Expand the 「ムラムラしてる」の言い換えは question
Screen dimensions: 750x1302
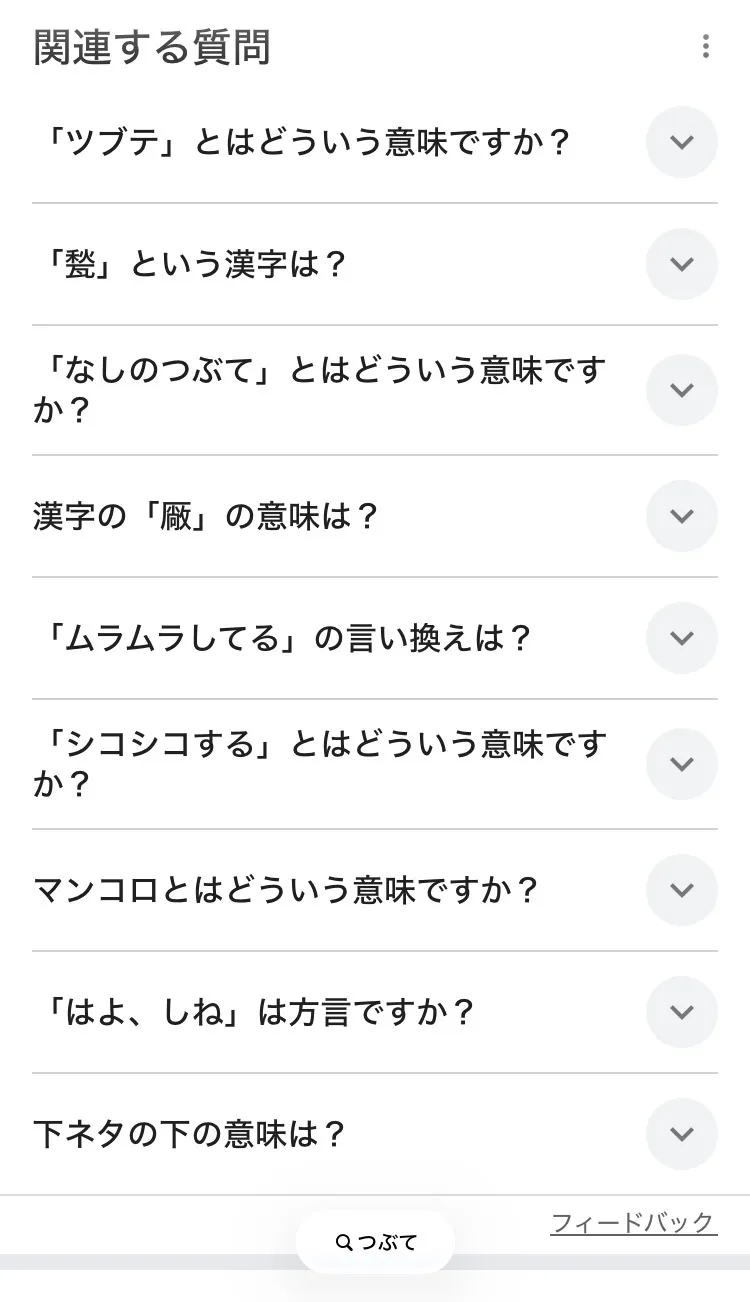point(681,638)
